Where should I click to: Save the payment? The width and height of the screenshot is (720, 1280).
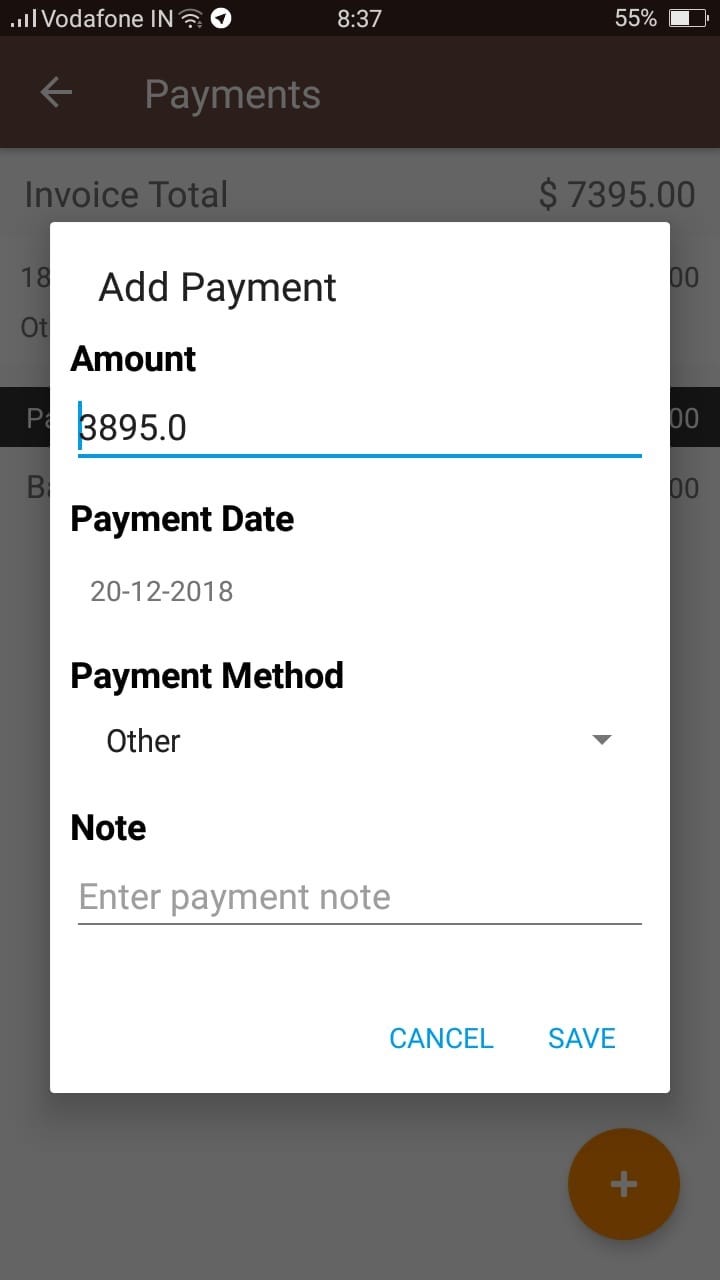(x=582, y=1038)
